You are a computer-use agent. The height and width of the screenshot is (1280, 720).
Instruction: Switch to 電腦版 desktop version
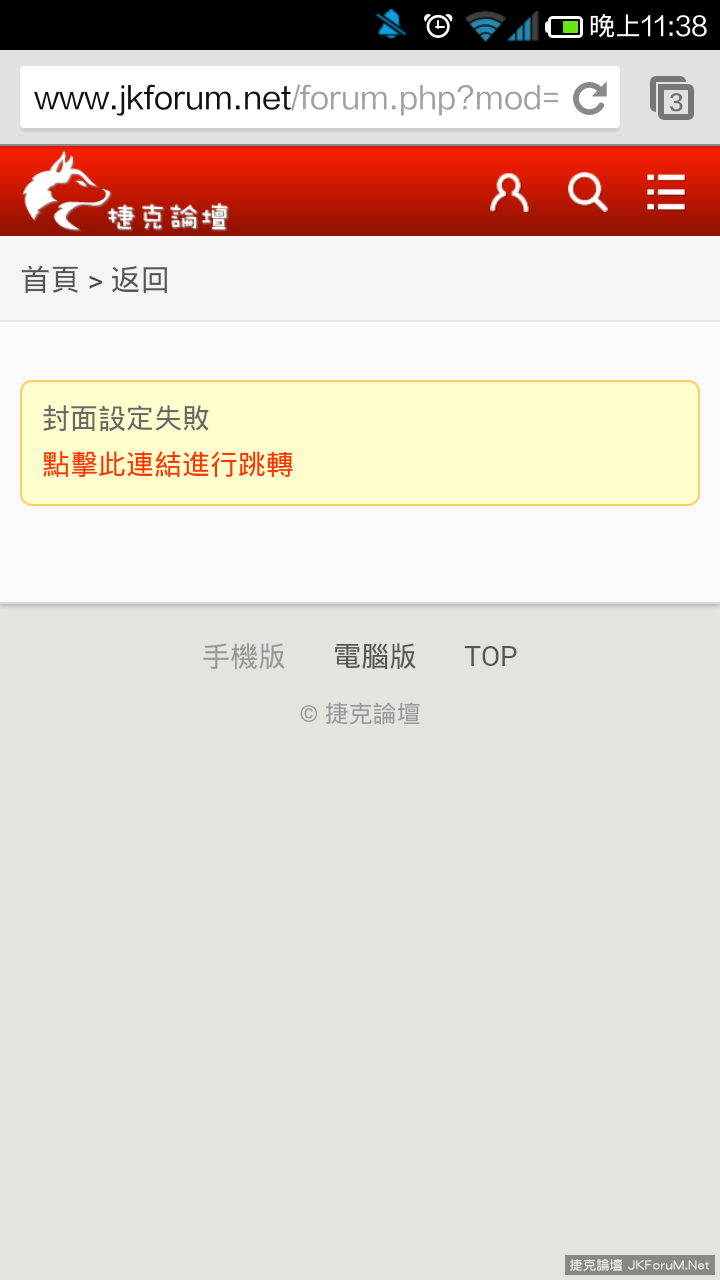375,656
